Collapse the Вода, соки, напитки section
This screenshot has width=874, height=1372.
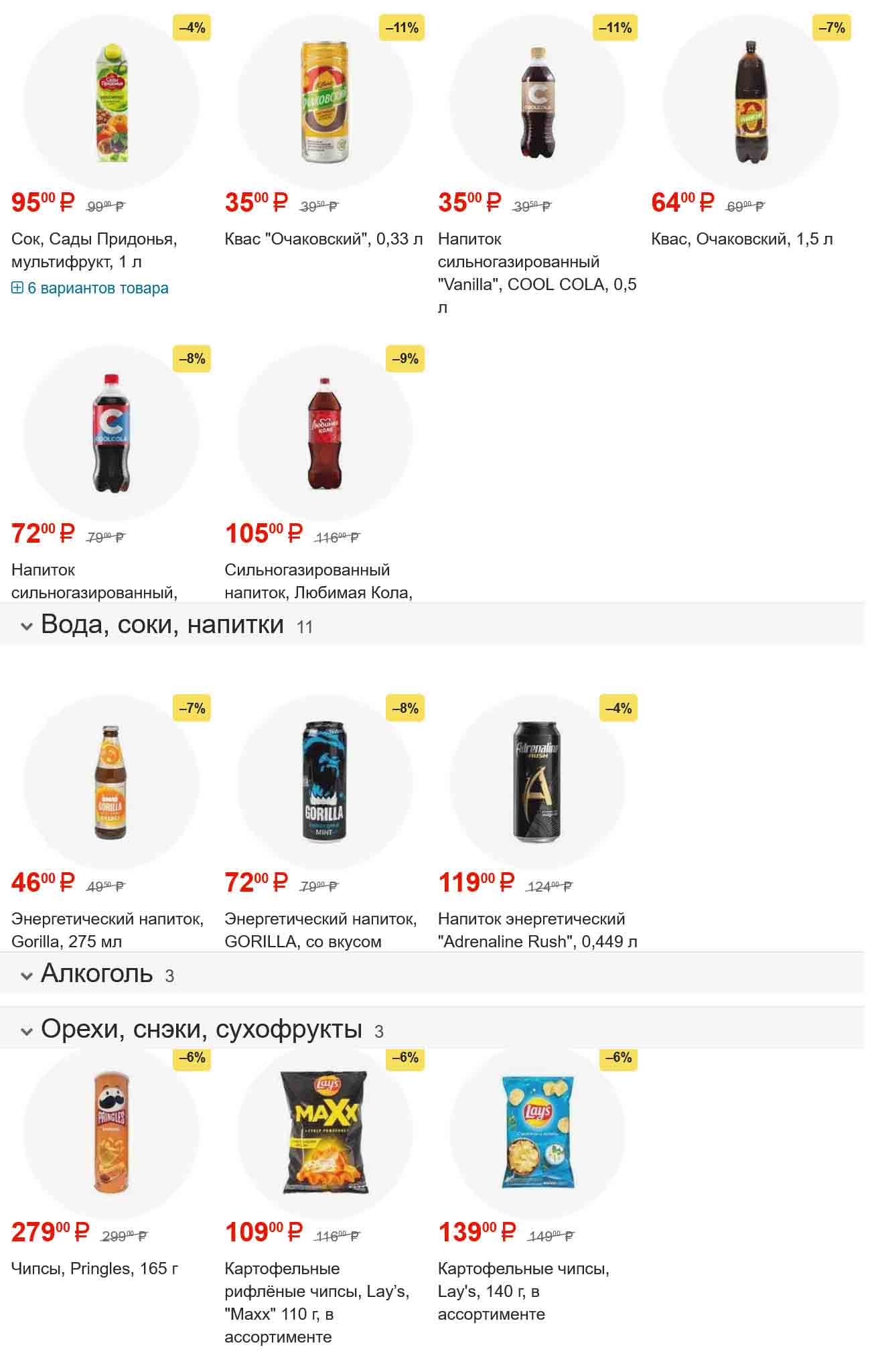(163, 625)
